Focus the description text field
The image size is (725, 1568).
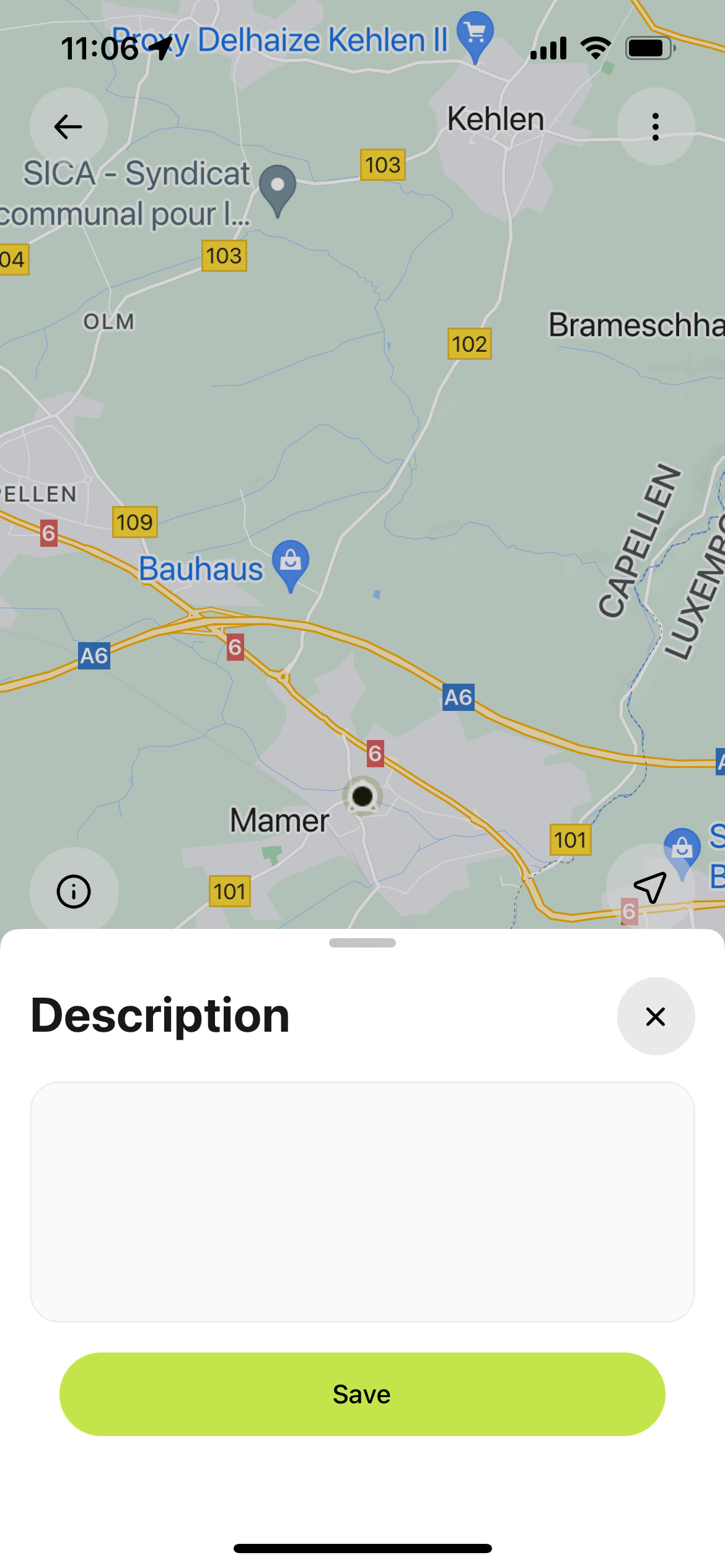[362, 1201]
